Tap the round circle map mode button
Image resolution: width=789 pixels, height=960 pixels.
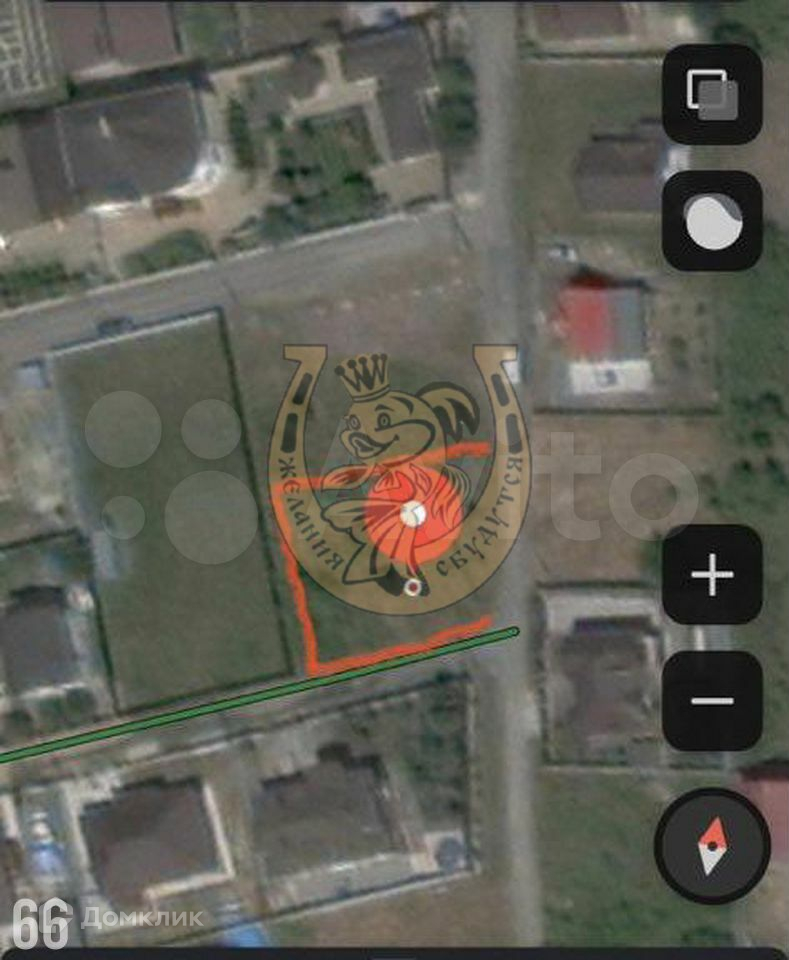click(712, 220)
